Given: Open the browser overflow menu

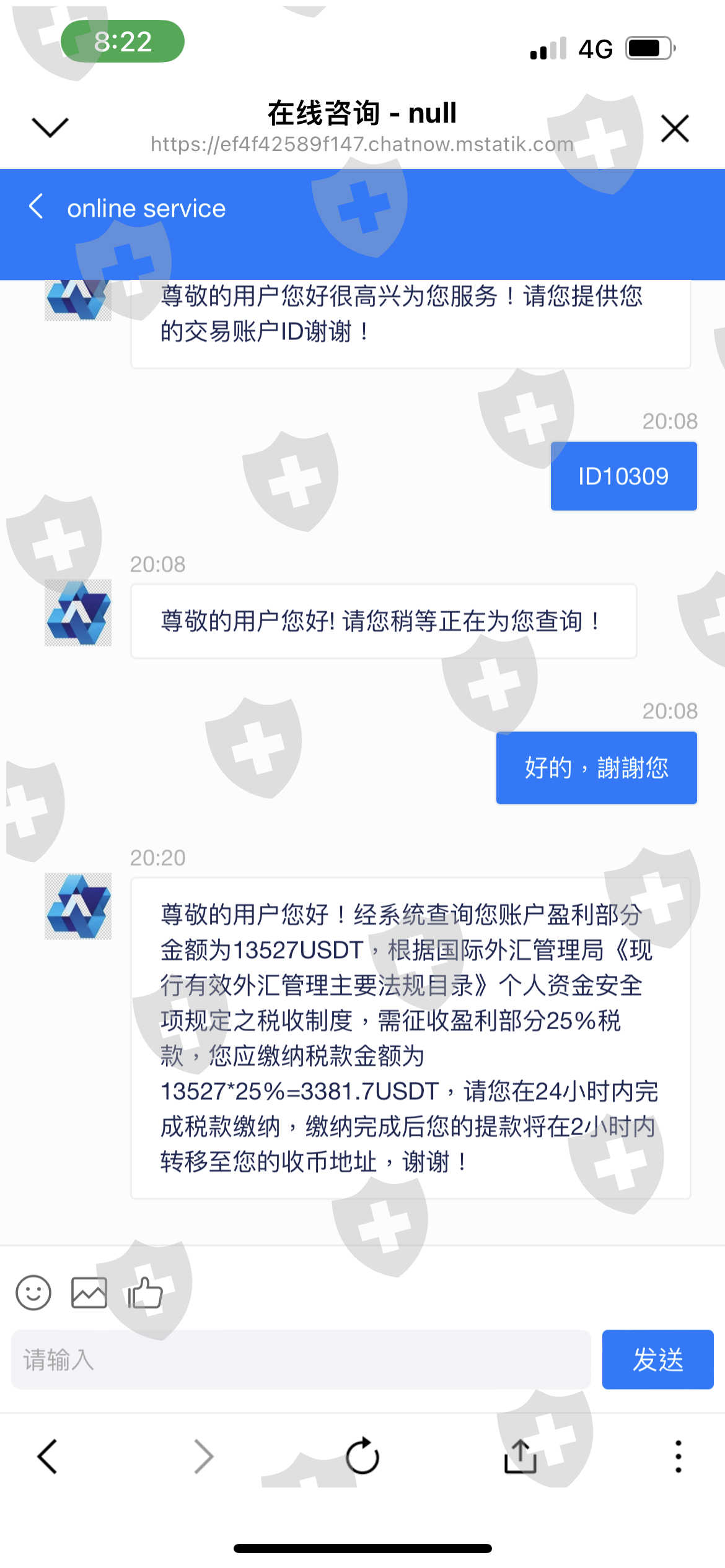Looking at the screenshot, I should coord(679,1456).
